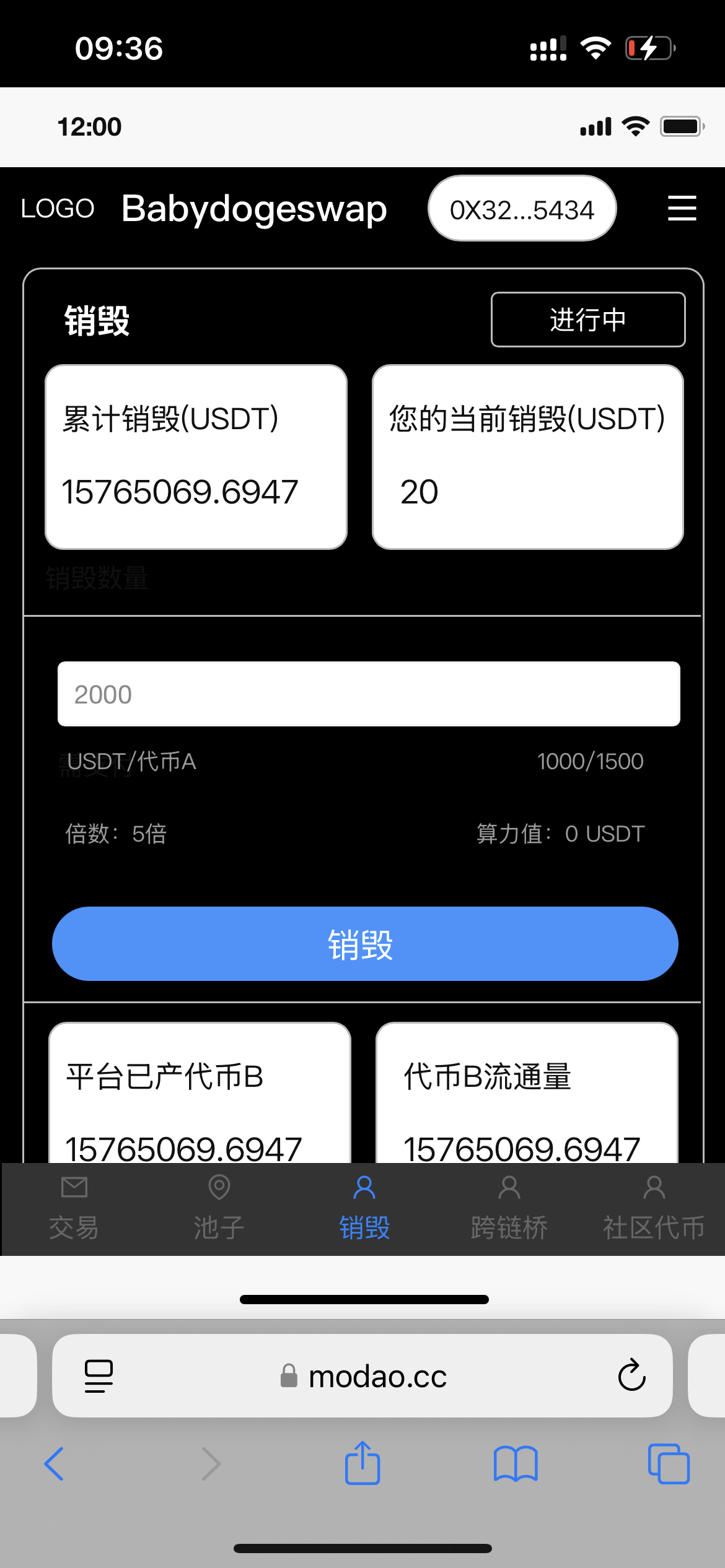
Task: Tap the forward navigation chevron
Action: [210, 1463]
